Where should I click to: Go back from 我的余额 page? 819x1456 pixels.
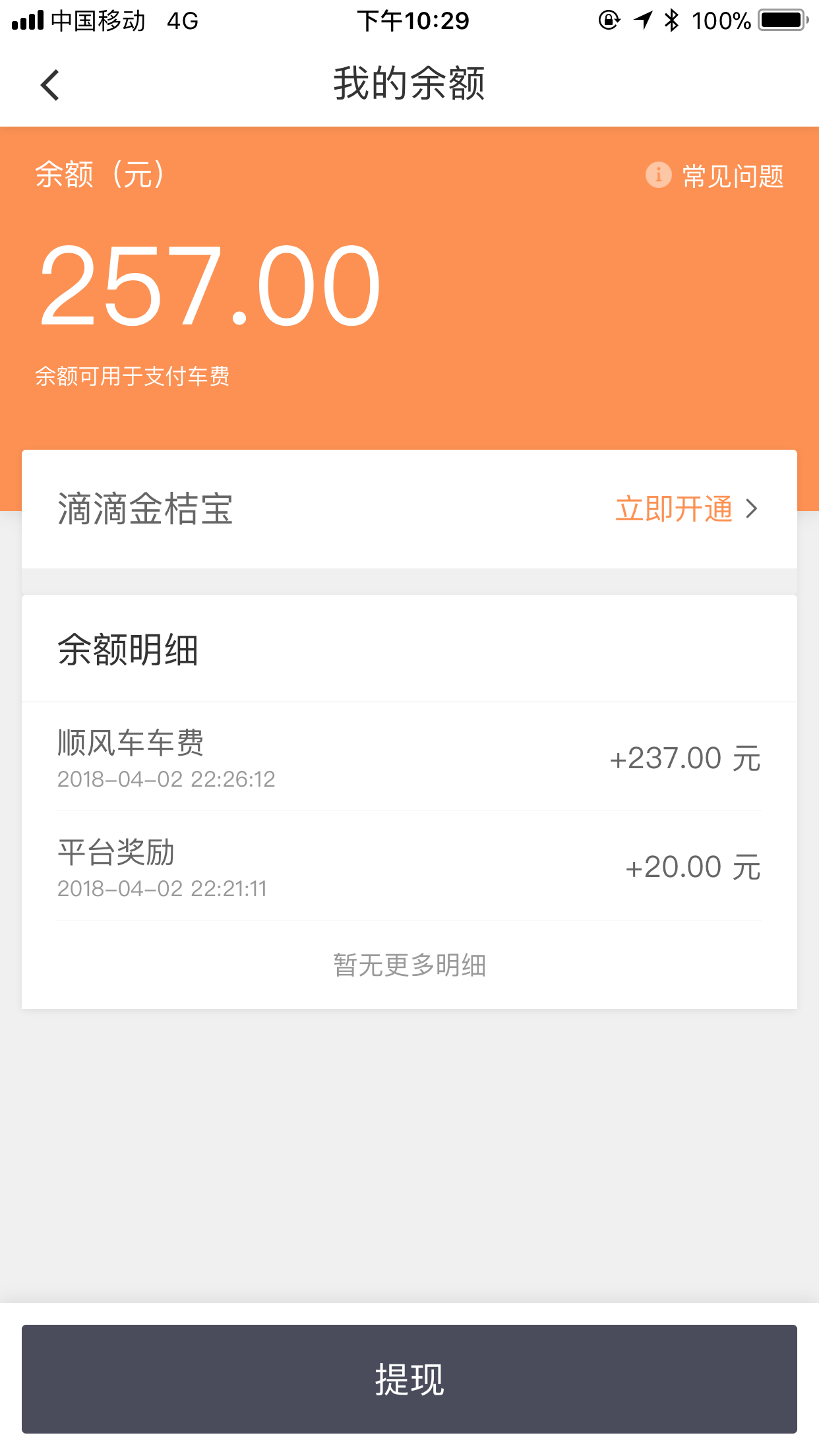click(x=50, y=85)
